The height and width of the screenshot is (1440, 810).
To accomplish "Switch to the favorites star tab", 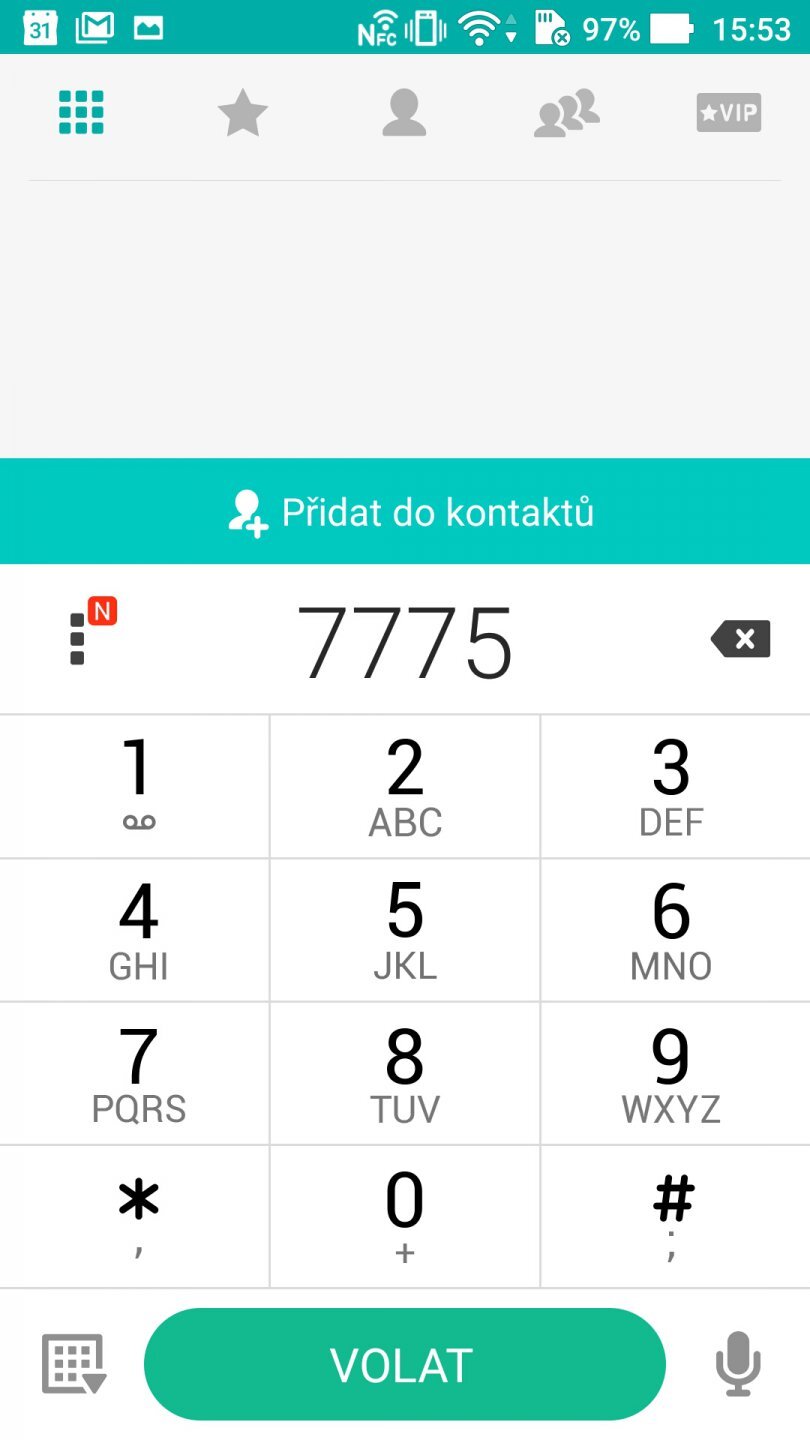I will (x=242, y=113).
